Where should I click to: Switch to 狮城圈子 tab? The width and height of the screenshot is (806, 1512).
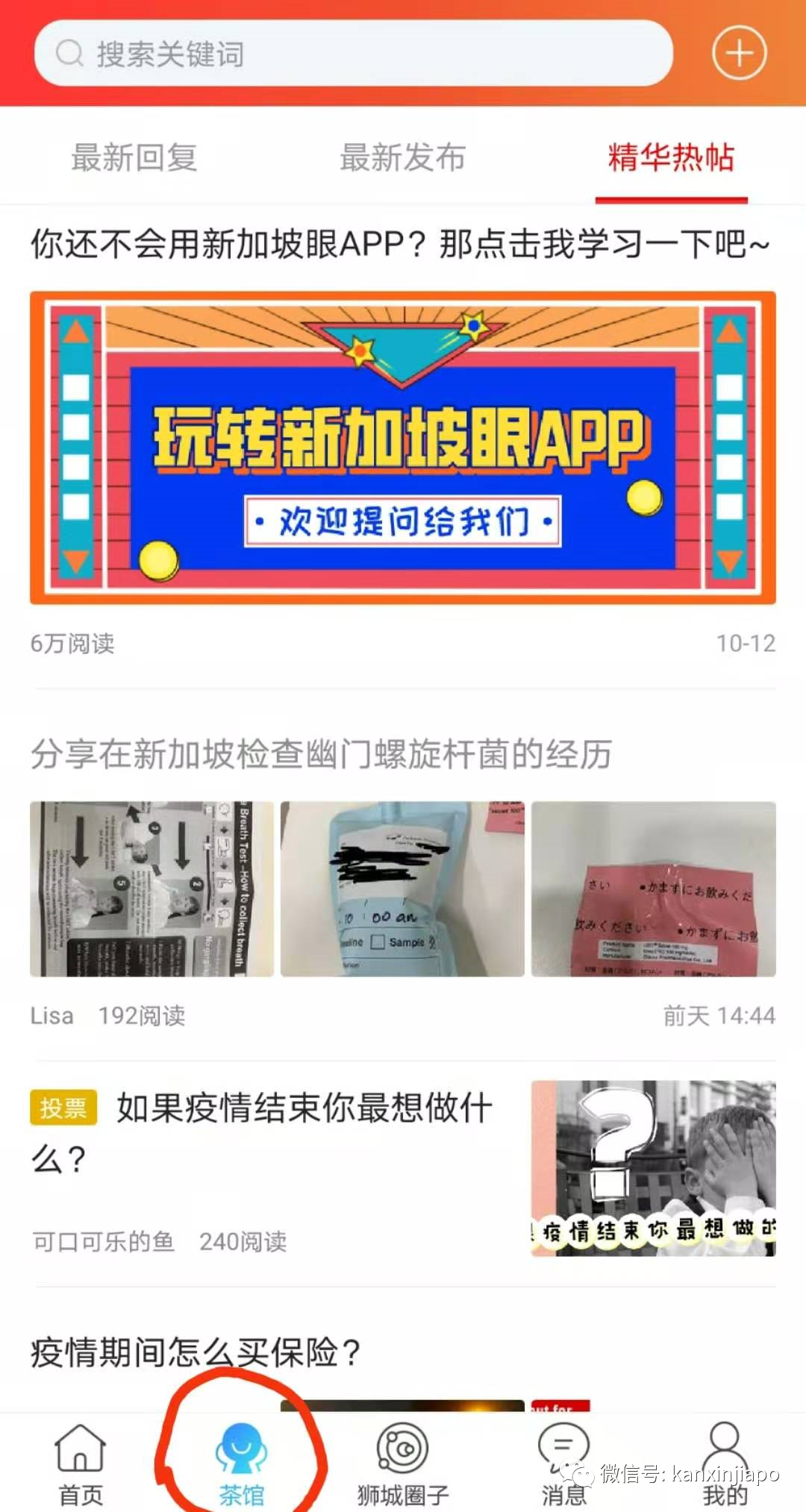click(x=402, y=1464)
